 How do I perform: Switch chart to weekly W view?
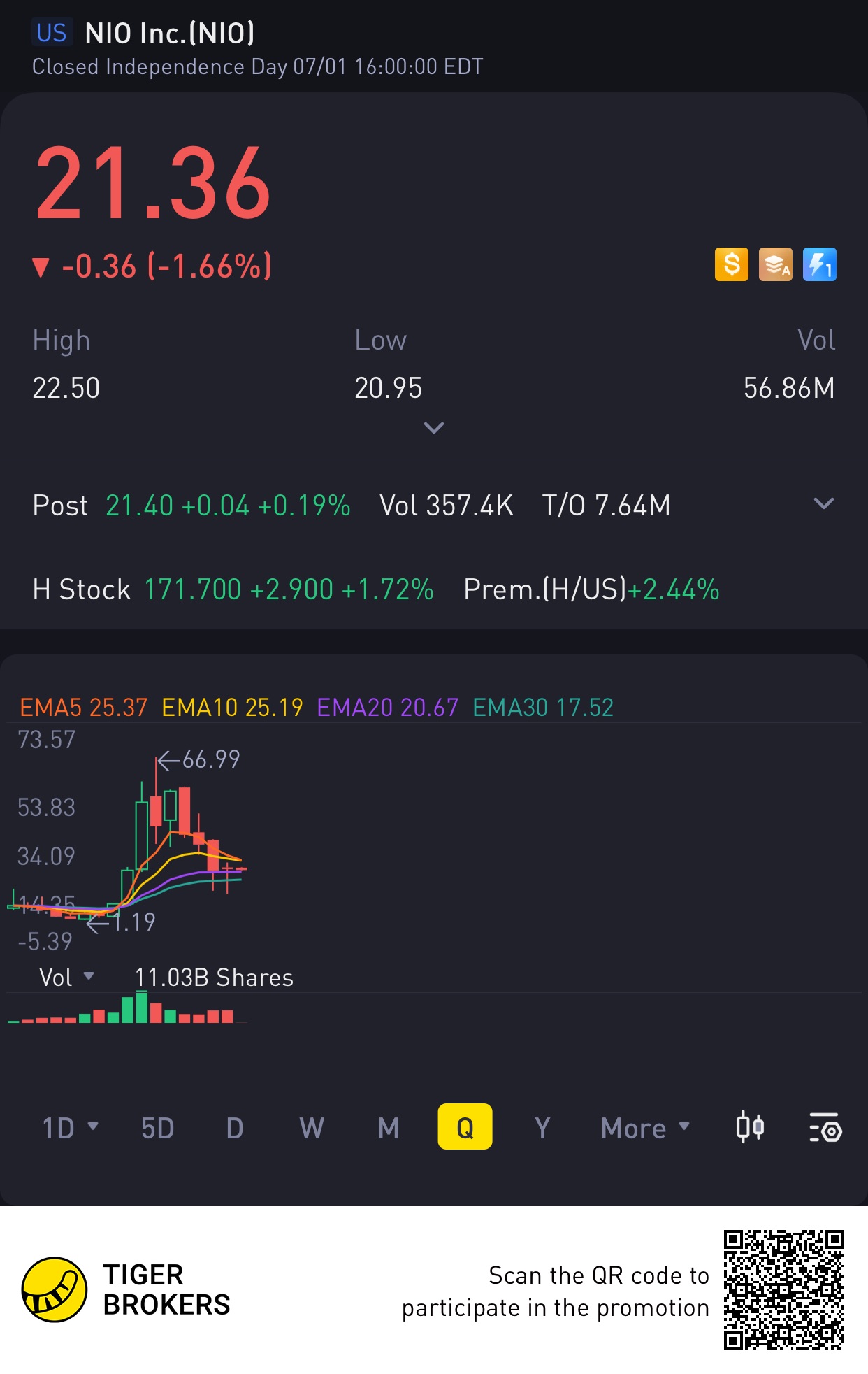(312, 1128)
